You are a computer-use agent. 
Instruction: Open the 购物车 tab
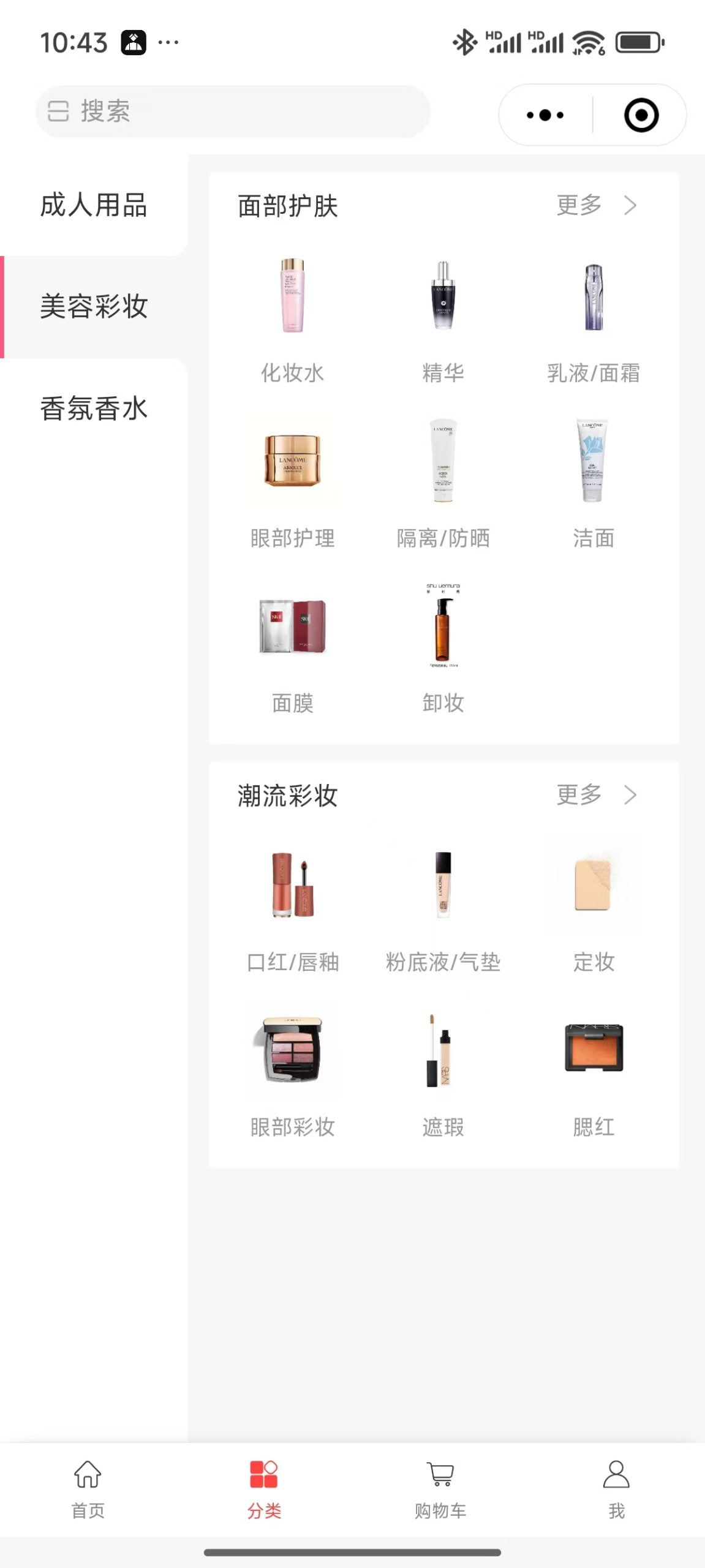click(x=440, y=1490)
